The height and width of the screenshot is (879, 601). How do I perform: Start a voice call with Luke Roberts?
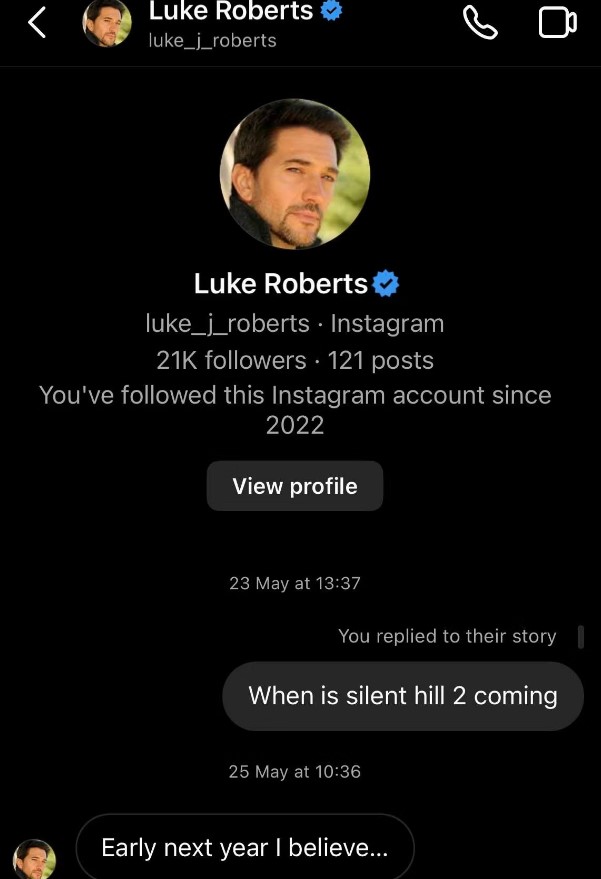coord(480,22)
